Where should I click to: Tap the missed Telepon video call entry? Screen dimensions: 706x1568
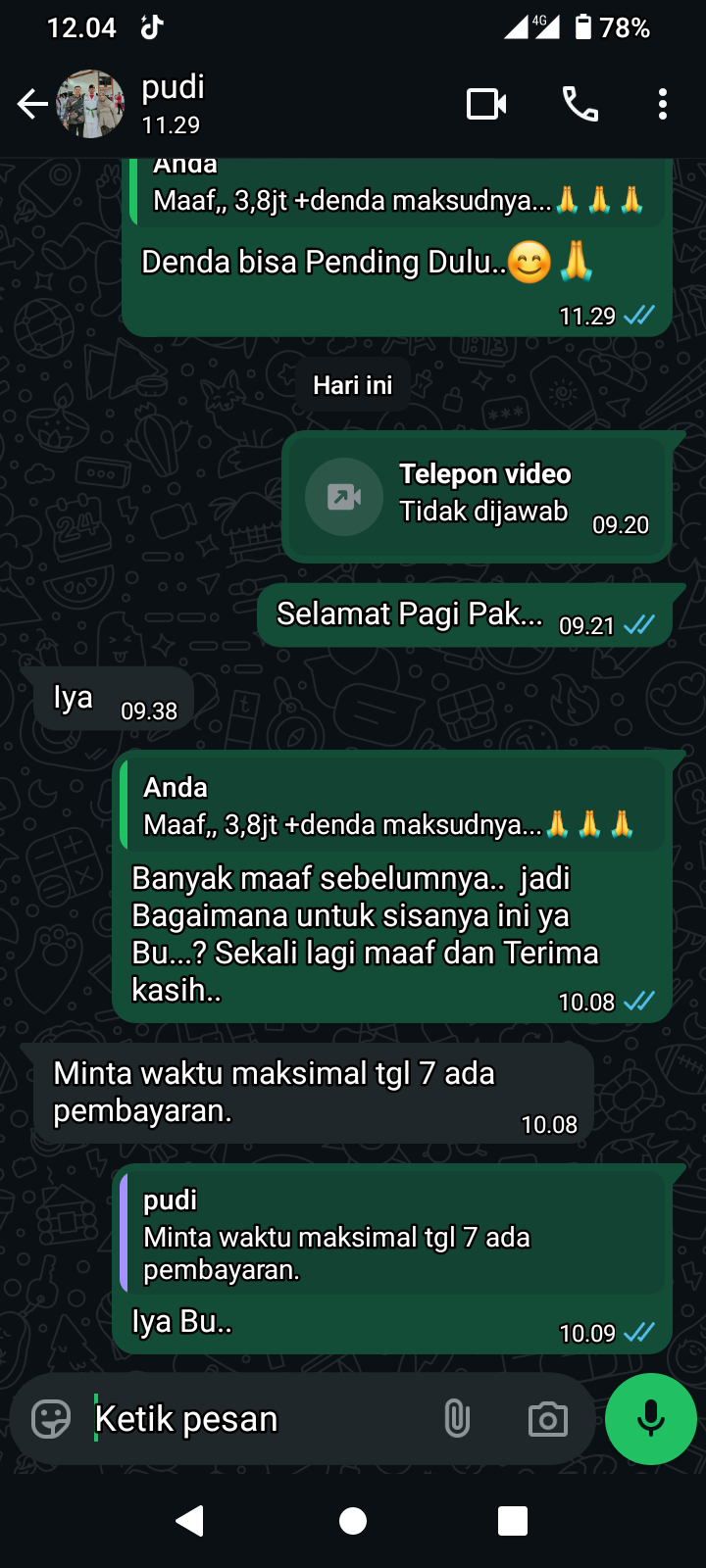coord(477,497)
